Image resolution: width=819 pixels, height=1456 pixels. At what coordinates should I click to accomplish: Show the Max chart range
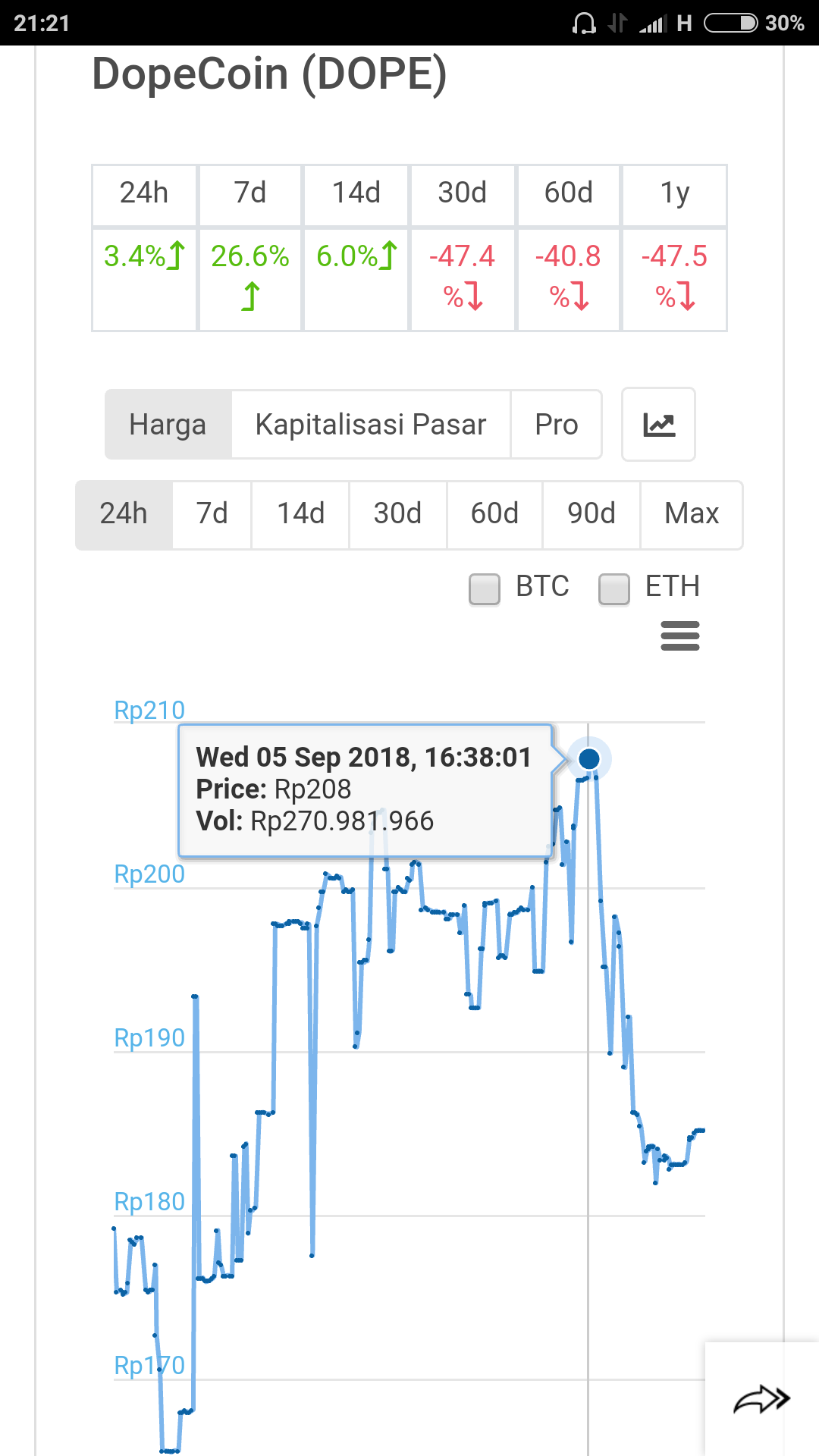(x=692, y=514)
